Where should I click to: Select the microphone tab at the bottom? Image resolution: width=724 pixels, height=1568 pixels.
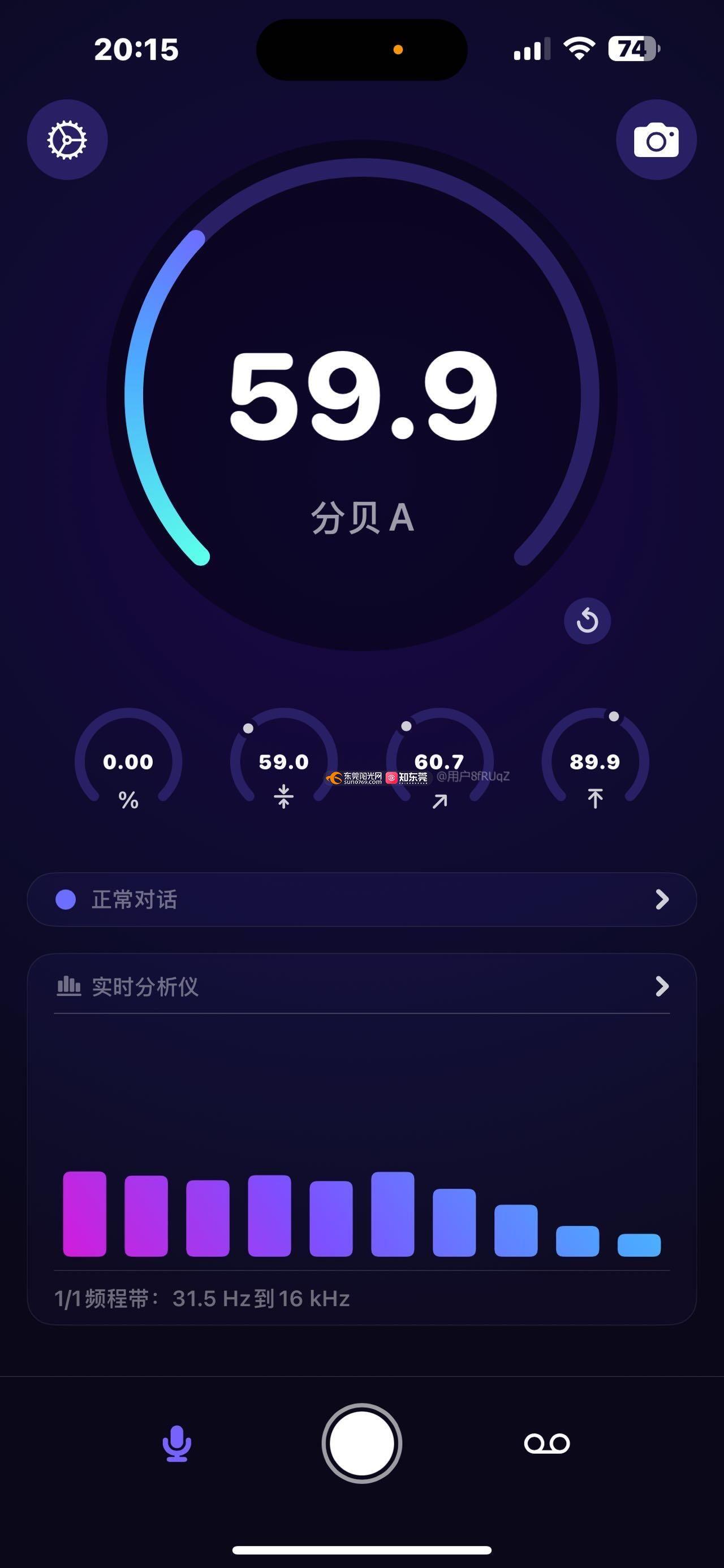[x=176, y=1443]
